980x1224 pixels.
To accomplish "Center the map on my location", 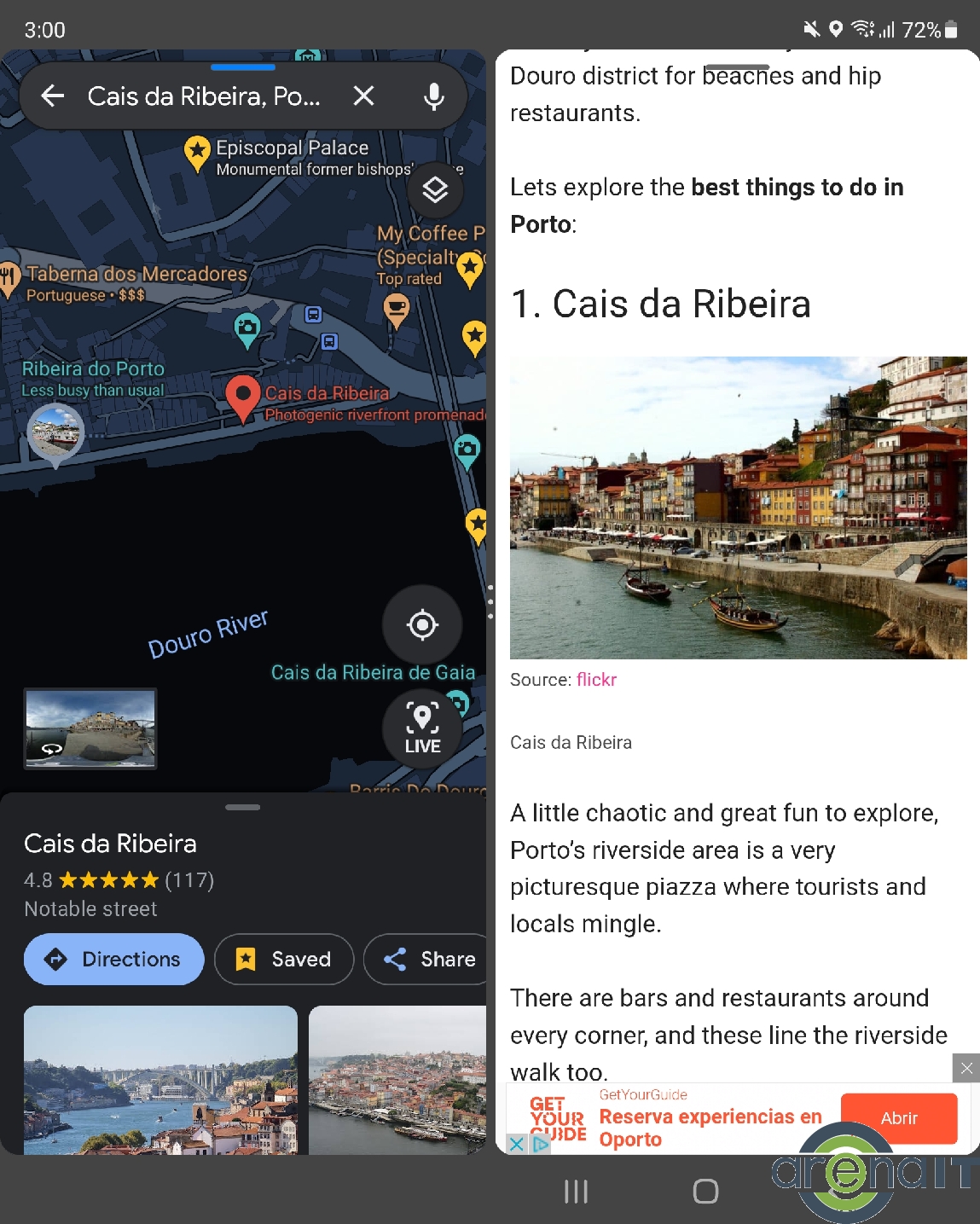I will pyautogui.click(x=422, y=624).
